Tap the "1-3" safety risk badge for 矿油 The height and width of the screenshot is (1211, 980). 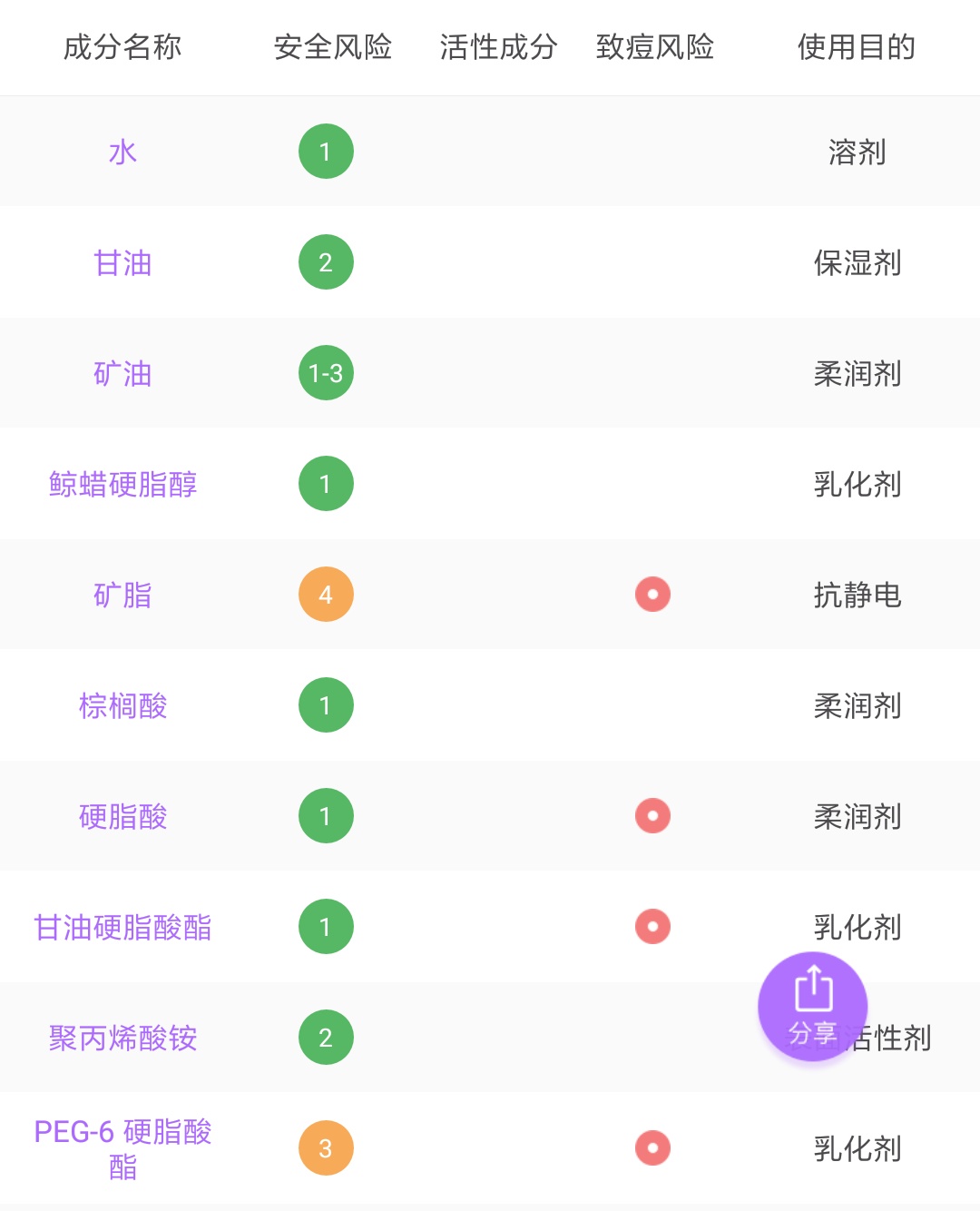click(x=326, y=373)
